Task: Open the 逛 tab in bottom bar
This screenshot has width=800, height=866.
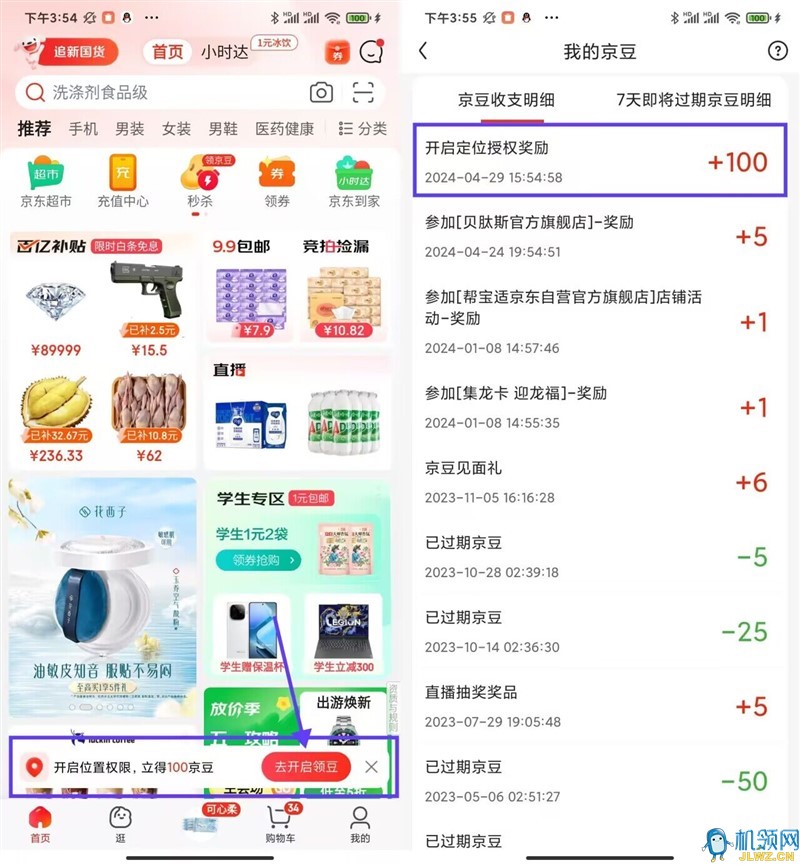Action: tap(121, 824)
